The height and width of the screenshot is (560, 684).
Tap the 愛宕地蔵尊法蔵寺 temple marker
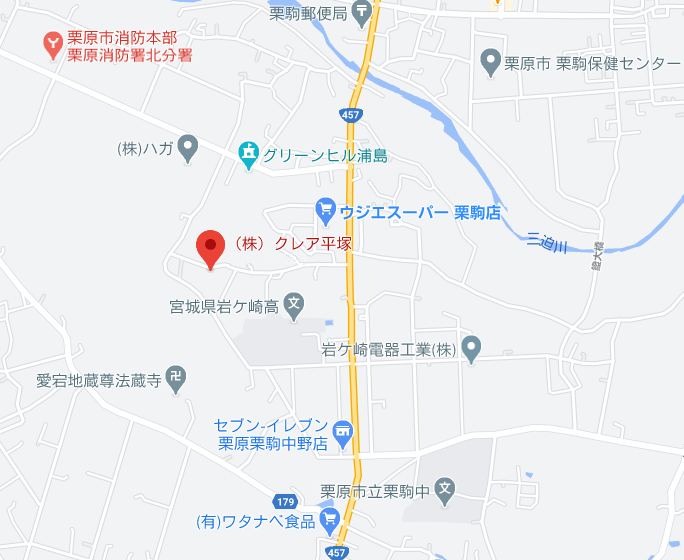(x=177, y=379)
